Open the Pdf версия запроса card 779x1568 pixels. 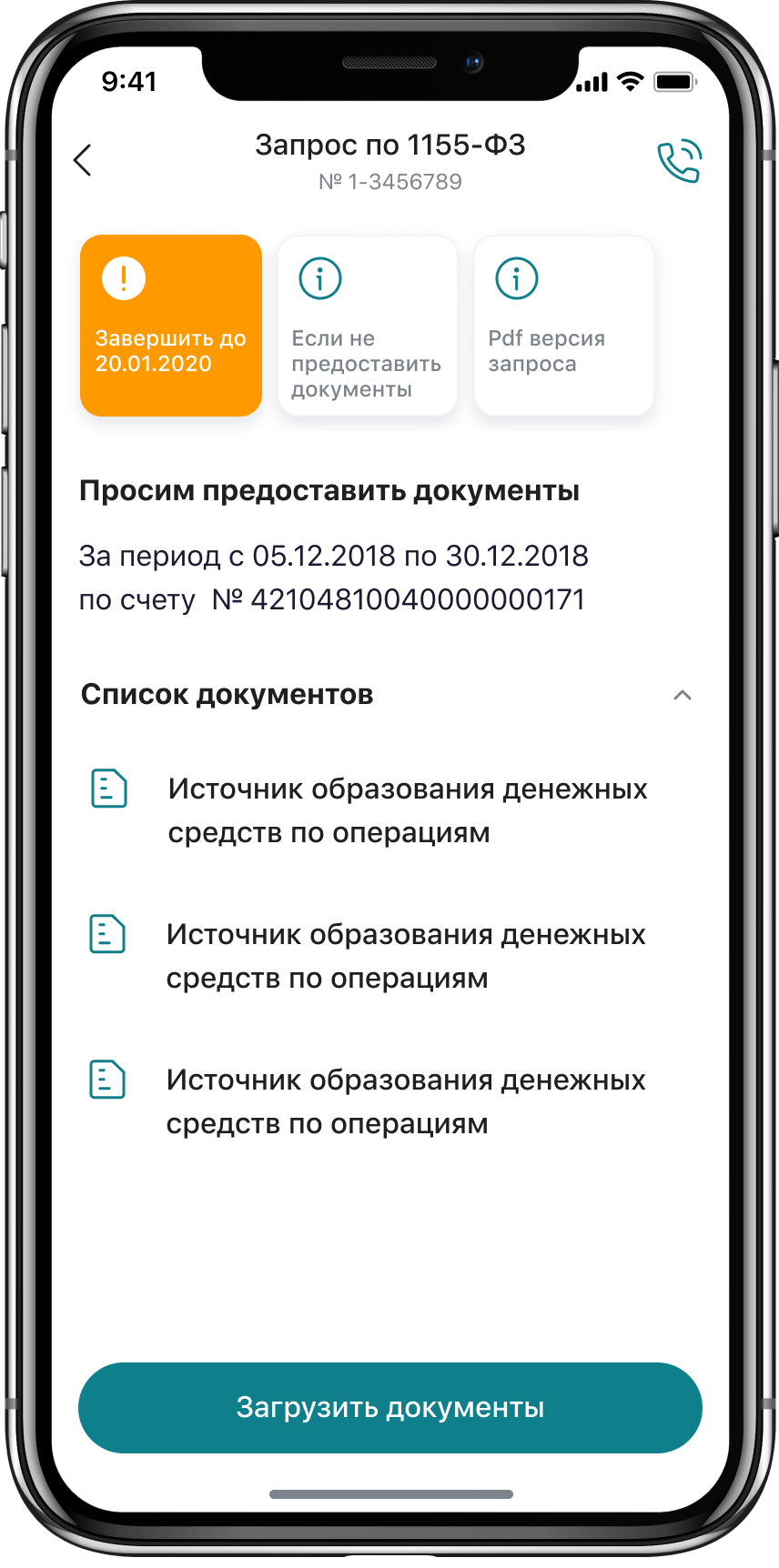[x=563, y=326]
